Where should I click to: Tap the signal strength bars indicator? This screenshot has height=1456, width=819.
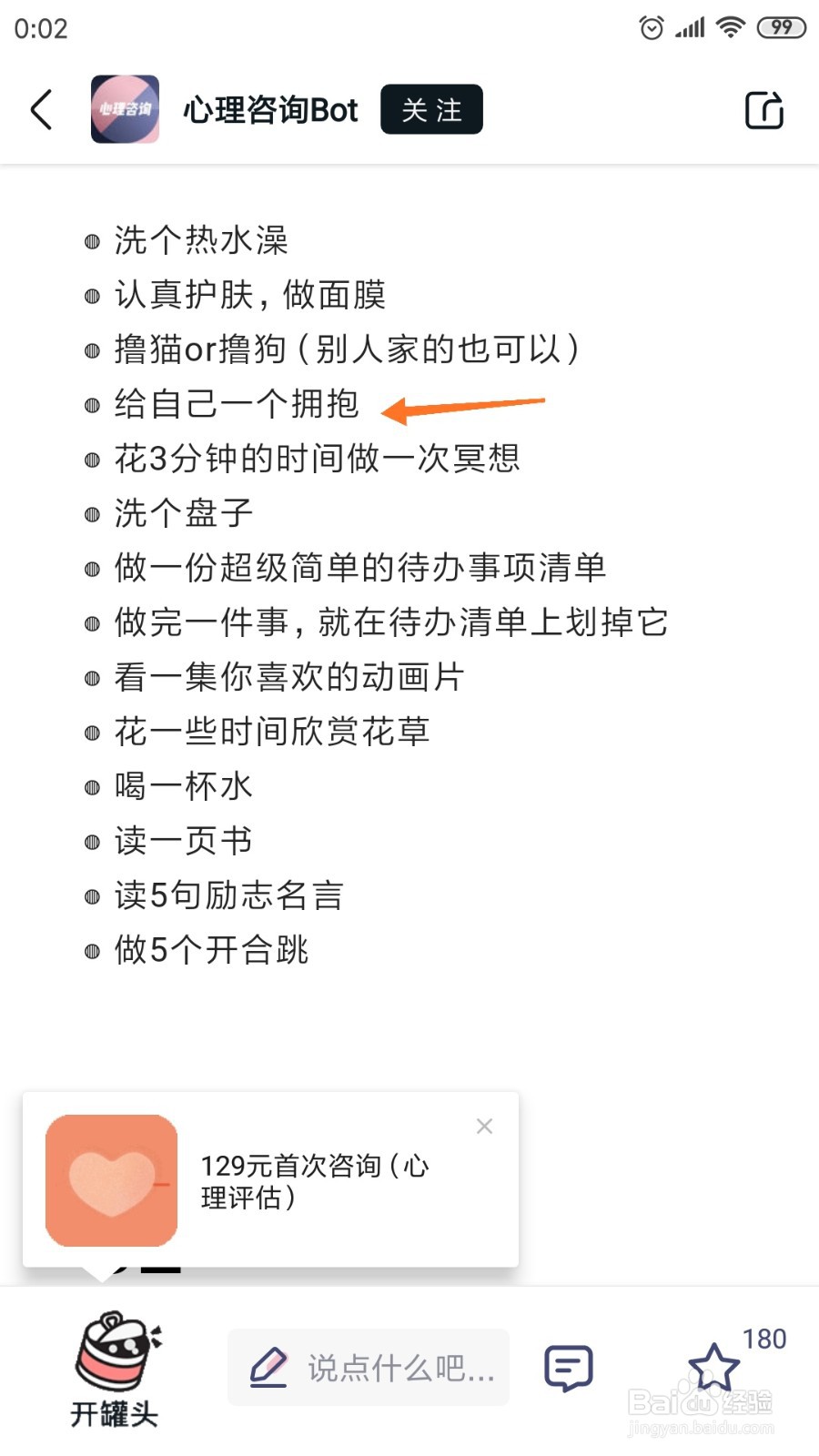tap(688, 27)
